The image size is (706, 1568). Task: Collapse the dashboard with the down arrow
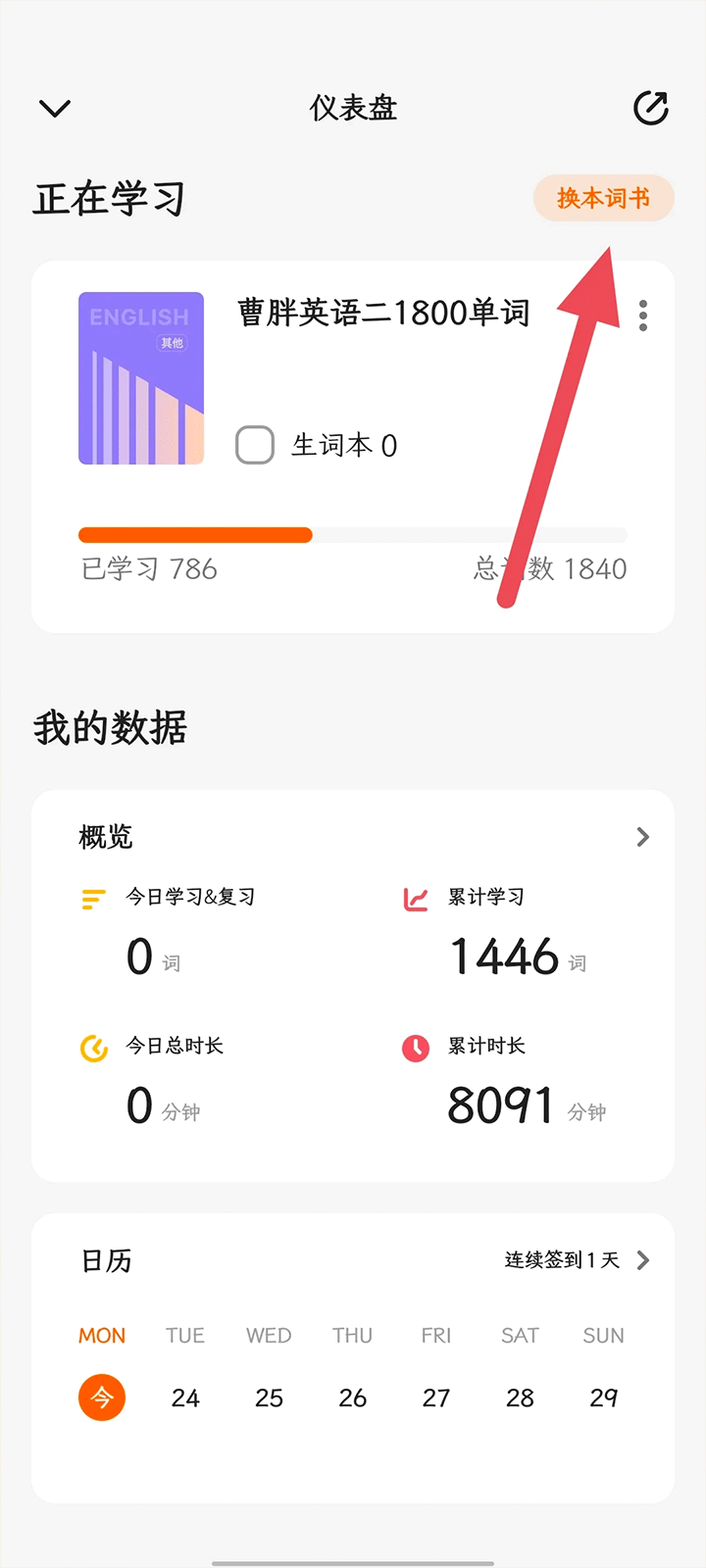pos(55,108)
